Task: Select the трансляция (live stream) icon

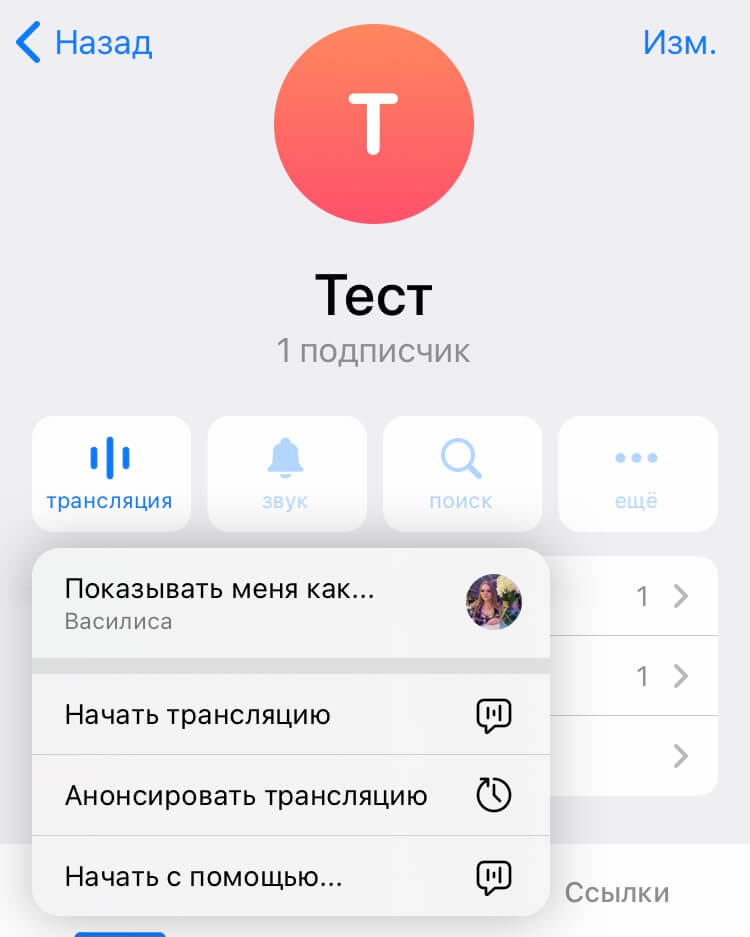Action: coord(111,458)
